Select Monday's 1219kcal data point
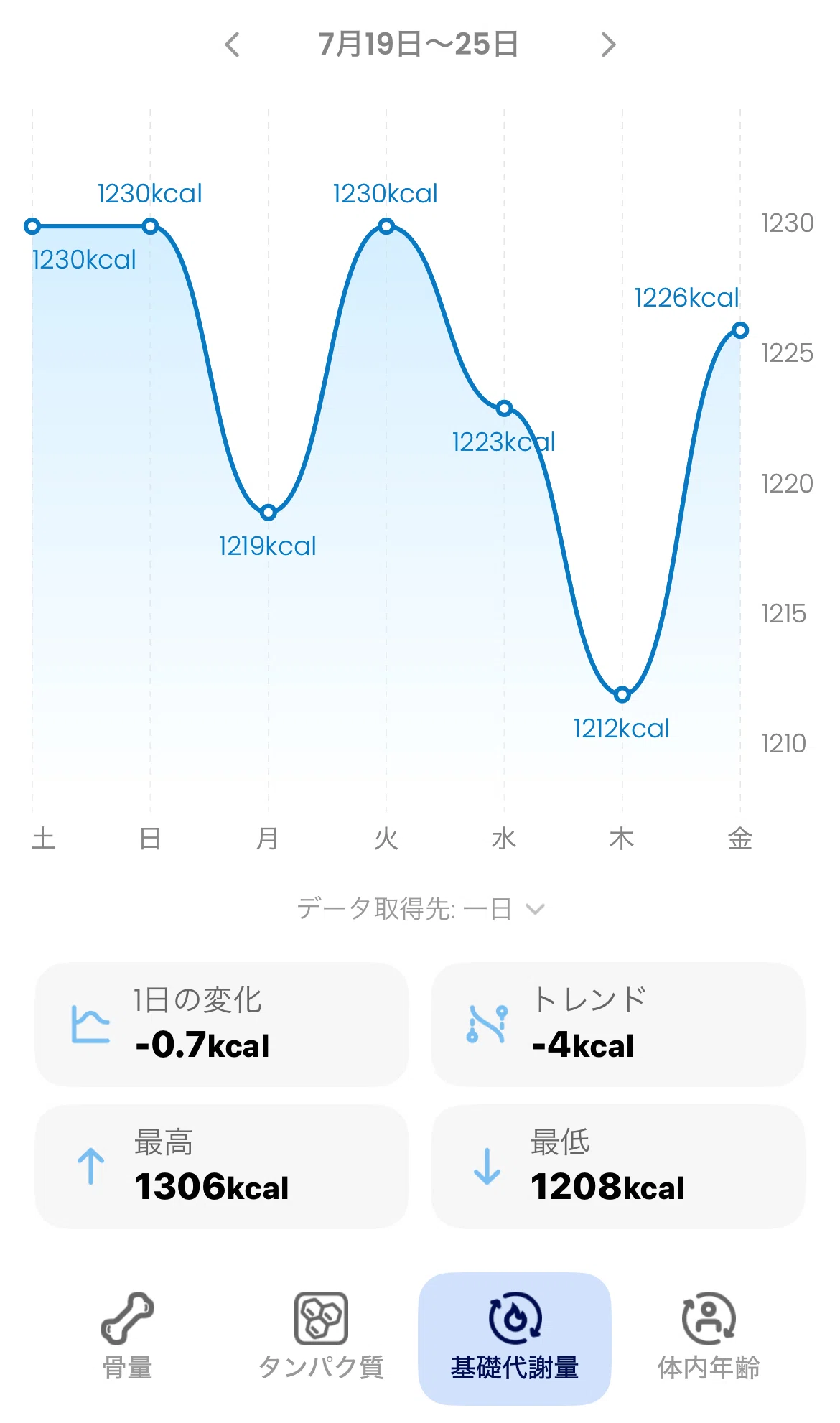 269,513
